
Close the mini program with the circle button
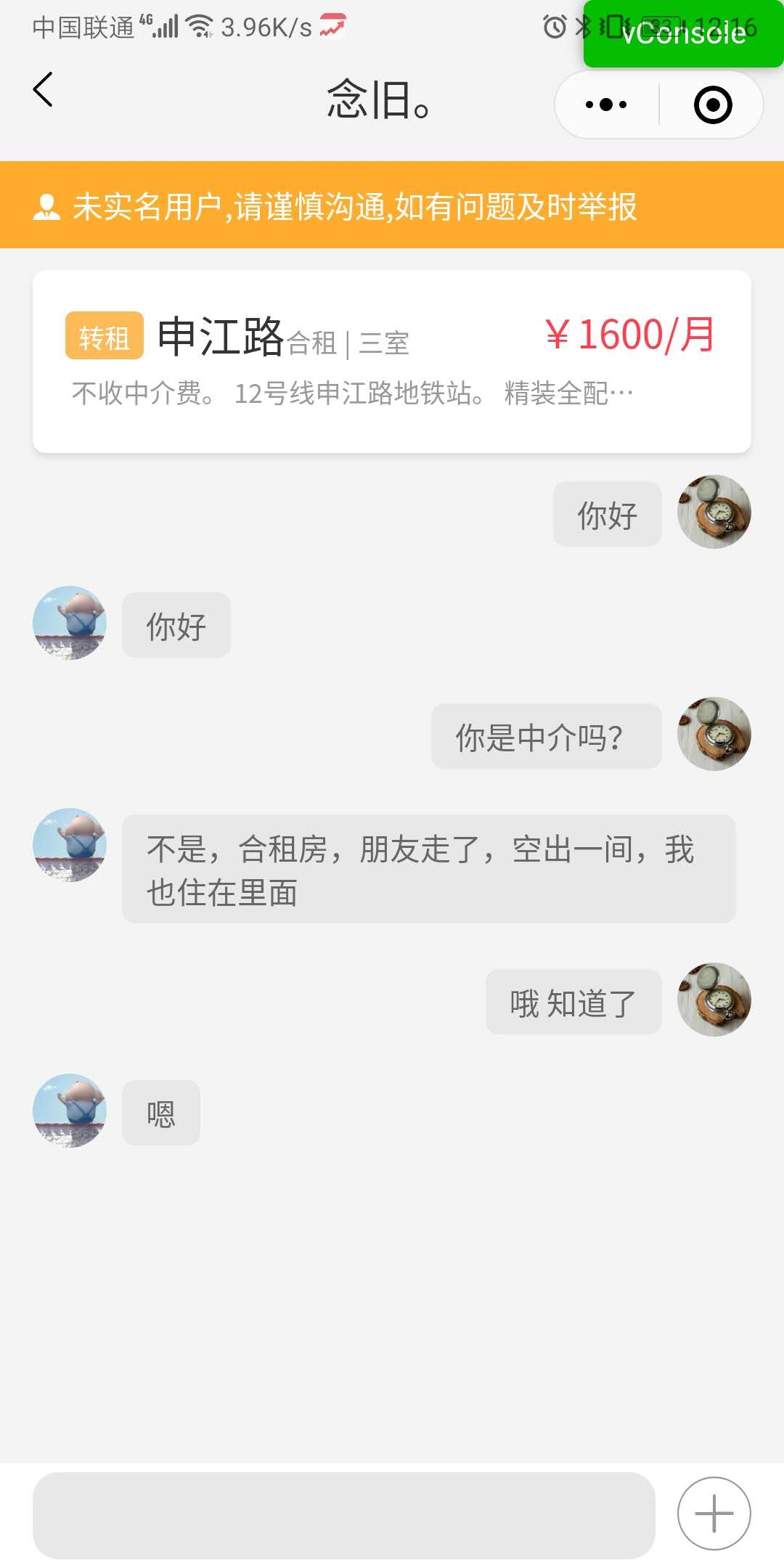(712, 105)
